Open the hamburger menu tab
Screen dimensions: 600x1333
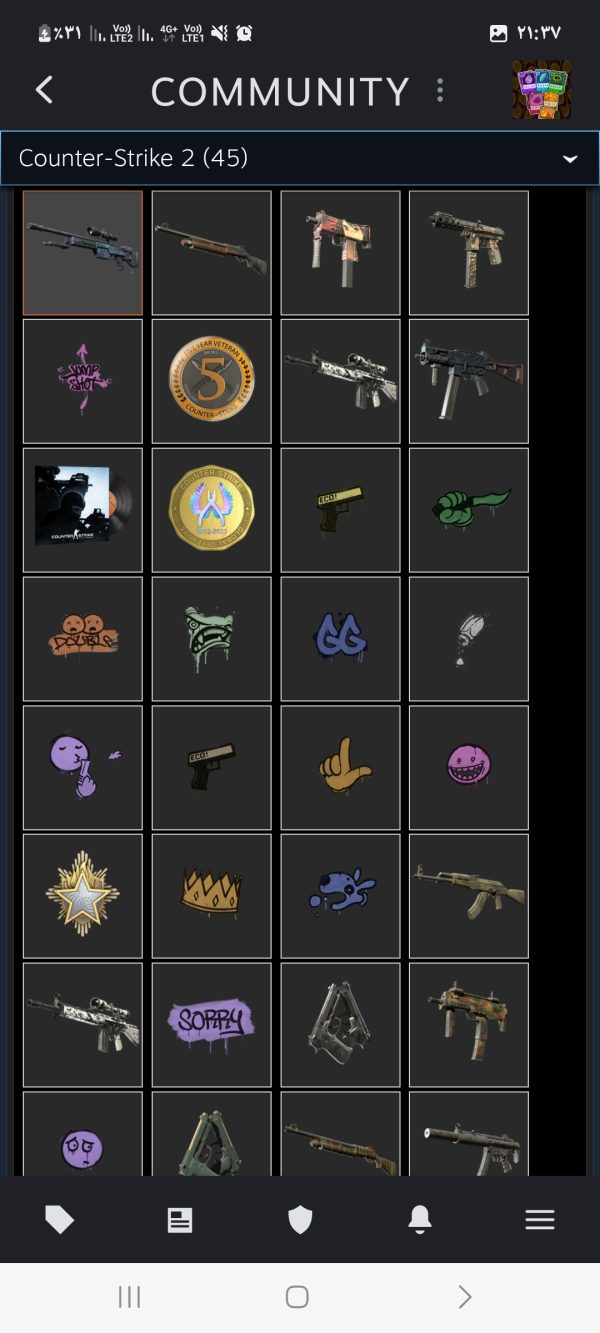click(540, 1219)
